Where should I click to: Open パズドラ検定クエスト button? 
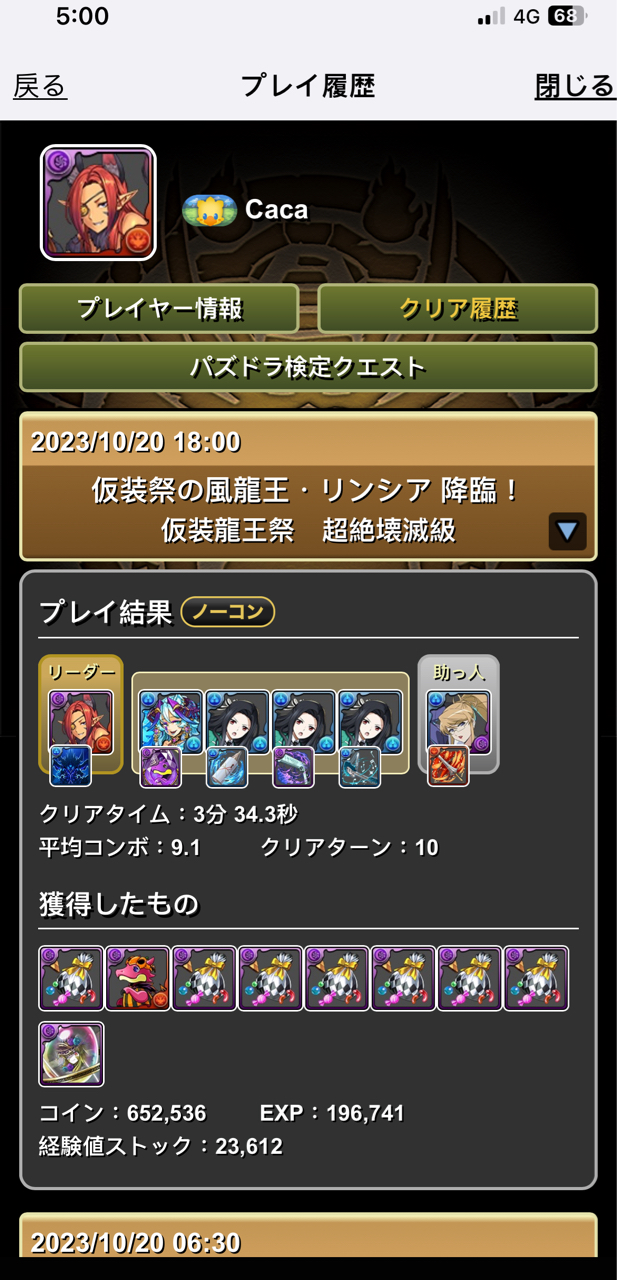pyautogui.click(x=308, y=367)
